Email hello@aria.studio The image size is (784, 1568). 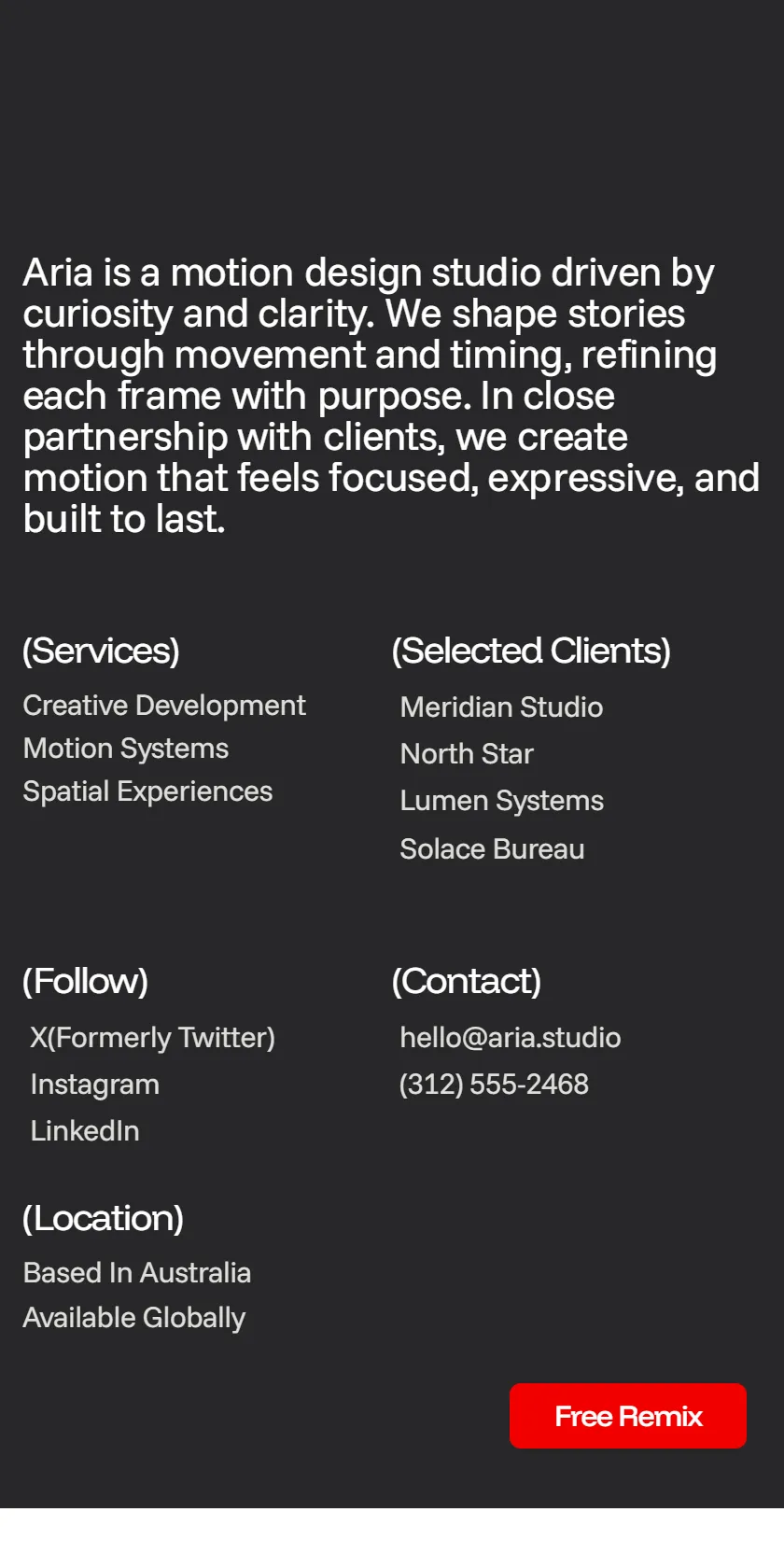coord(511,1038)
